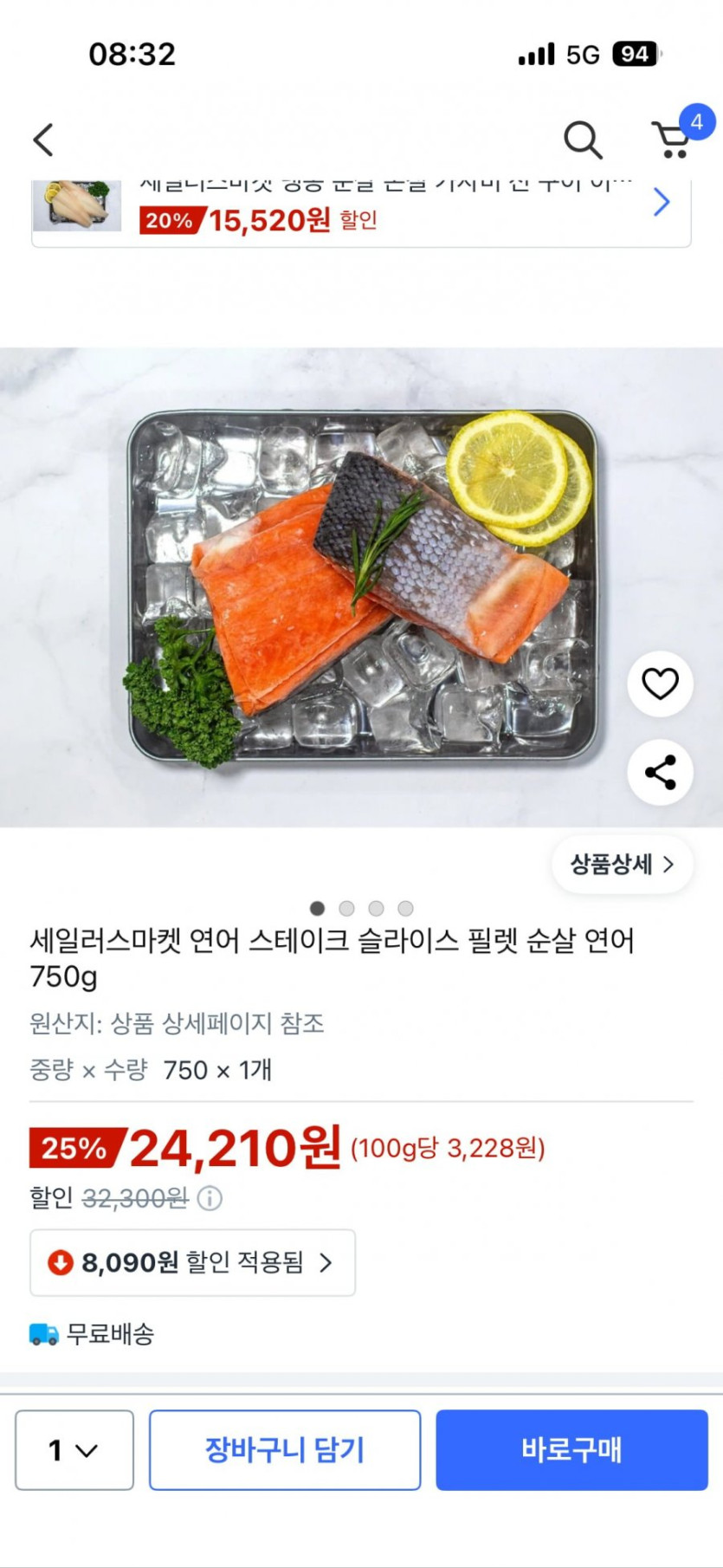Open 상품상세 product details
The width and height of the screenshot is (723, 1568).
point(622,864)
